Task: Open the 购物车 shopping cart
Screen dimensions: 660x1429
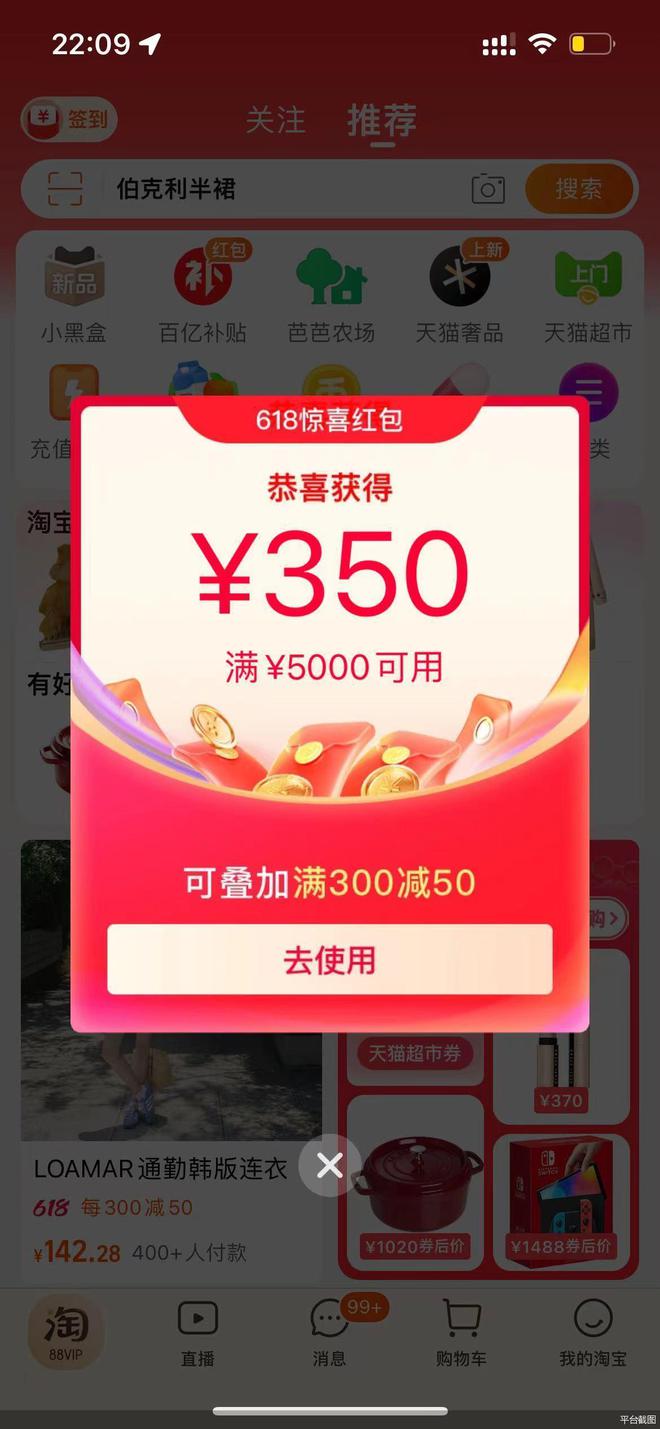Action: pos(460,1333)
